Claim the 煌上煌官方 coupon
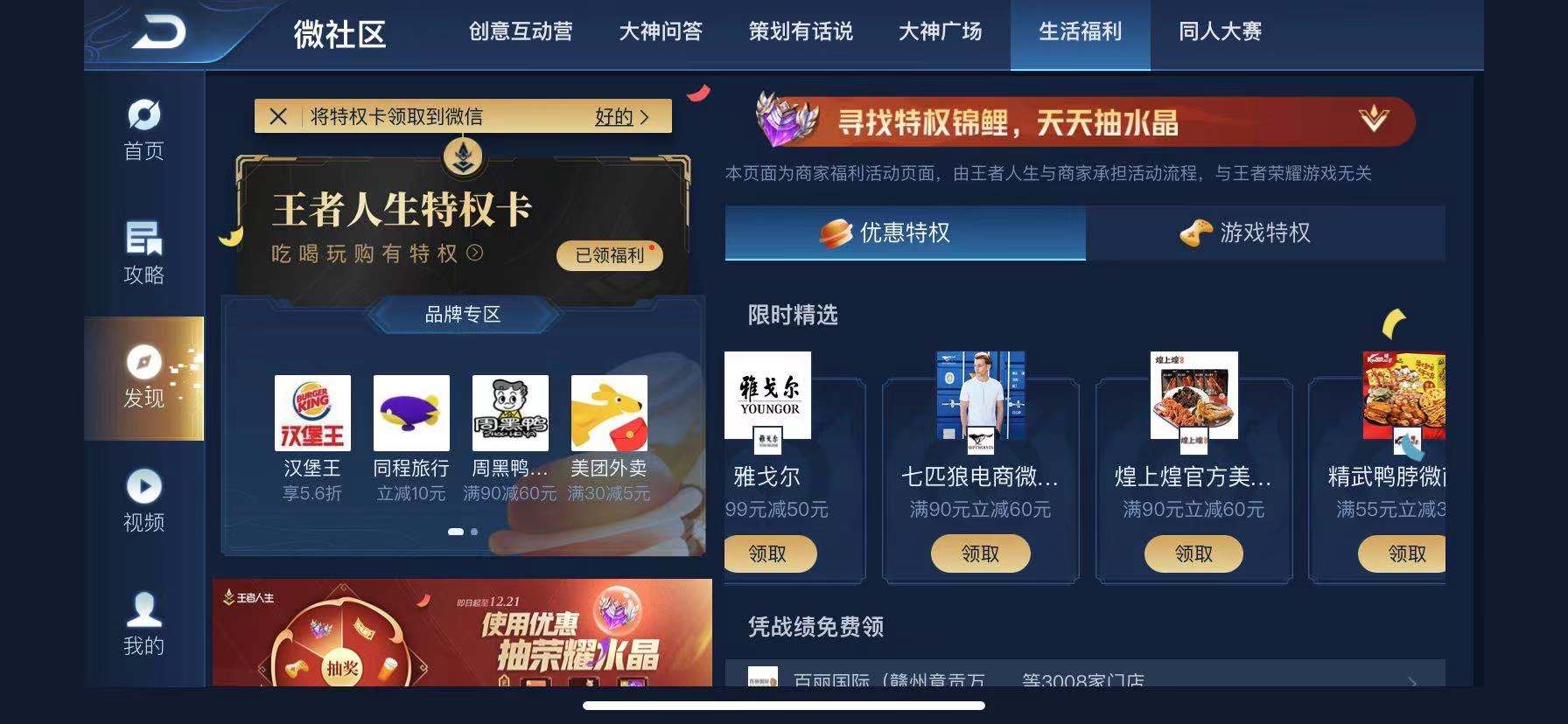The image size is (1568, 724). 1193,553
